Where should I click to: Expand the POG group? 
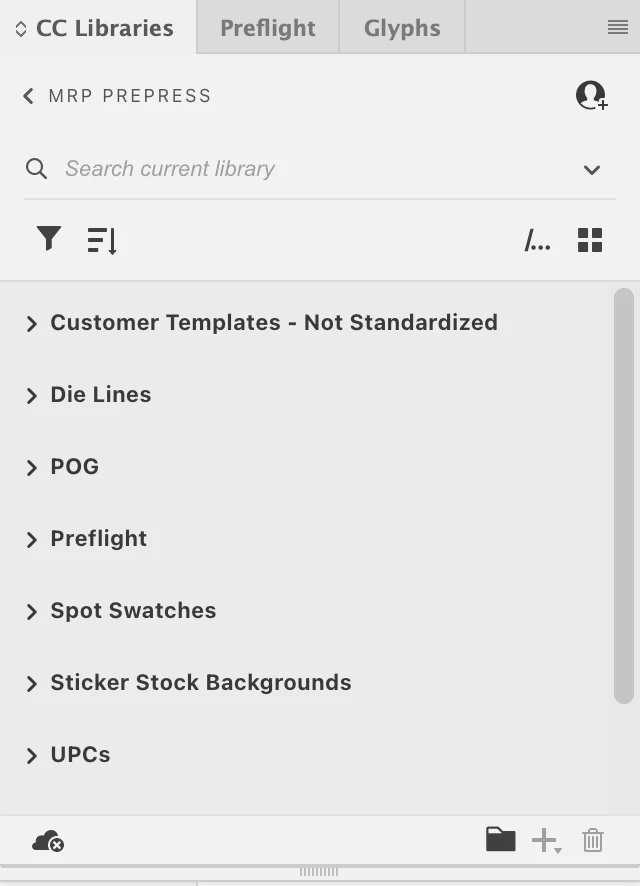[x=32, y=467]
